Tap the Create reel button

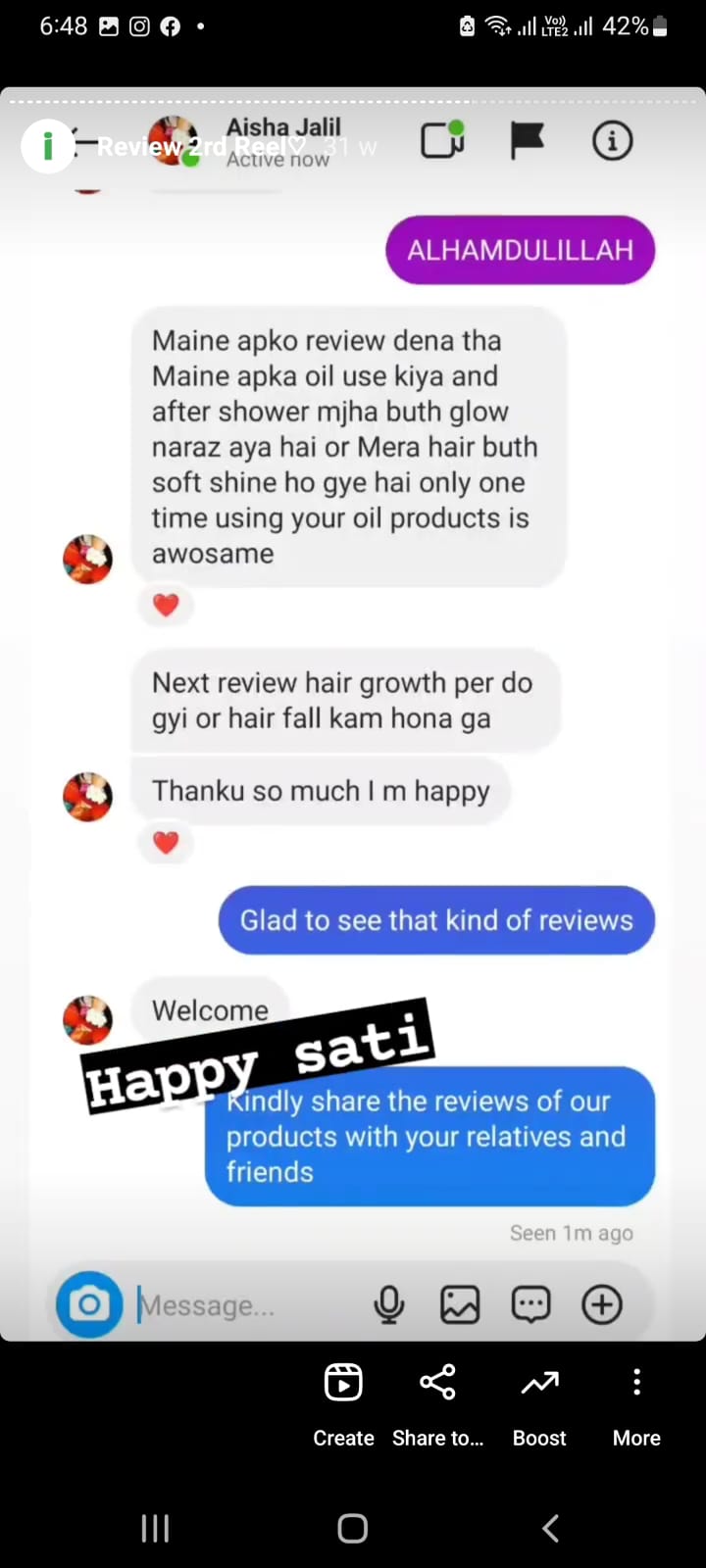(x=343, y=1403)
